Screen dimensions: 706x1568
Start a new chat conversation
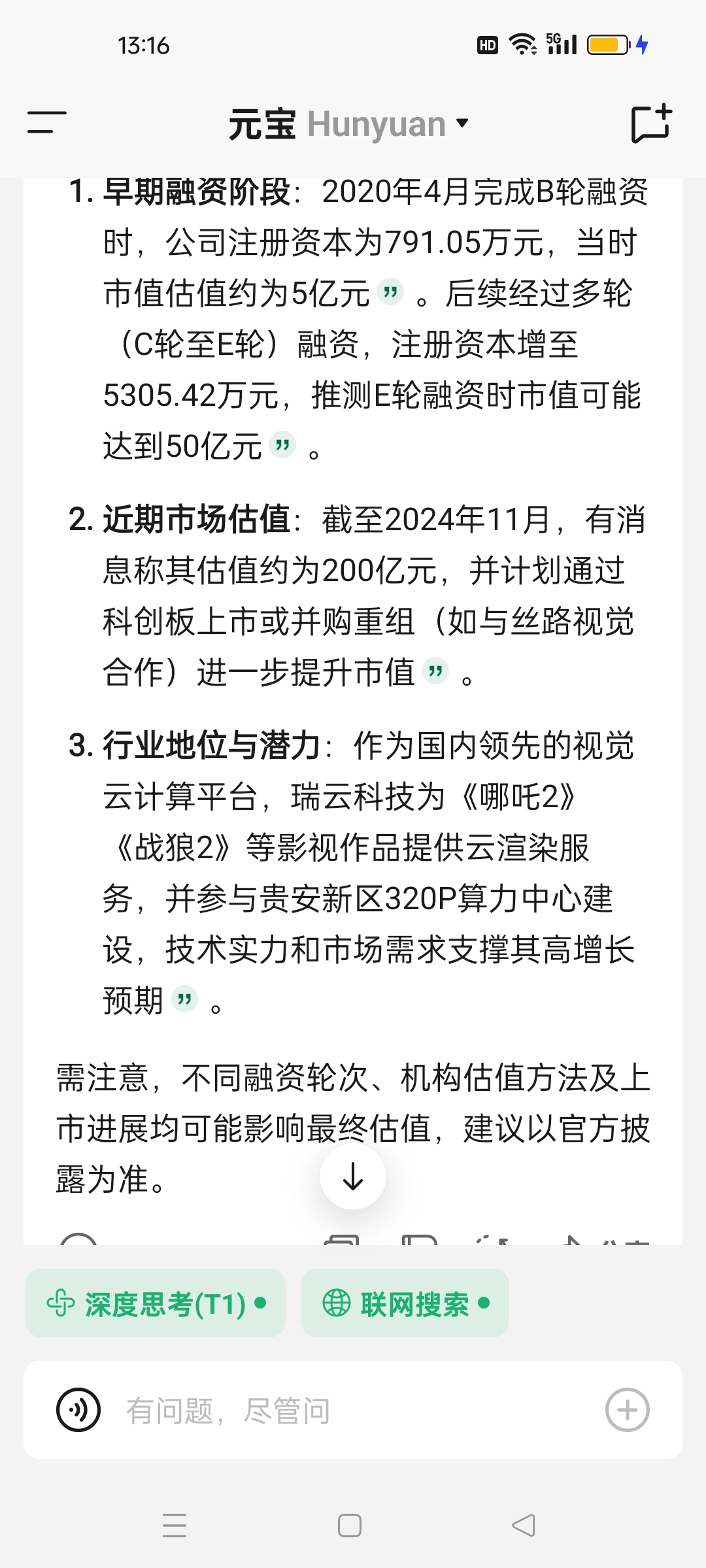(x=651, y=123)
